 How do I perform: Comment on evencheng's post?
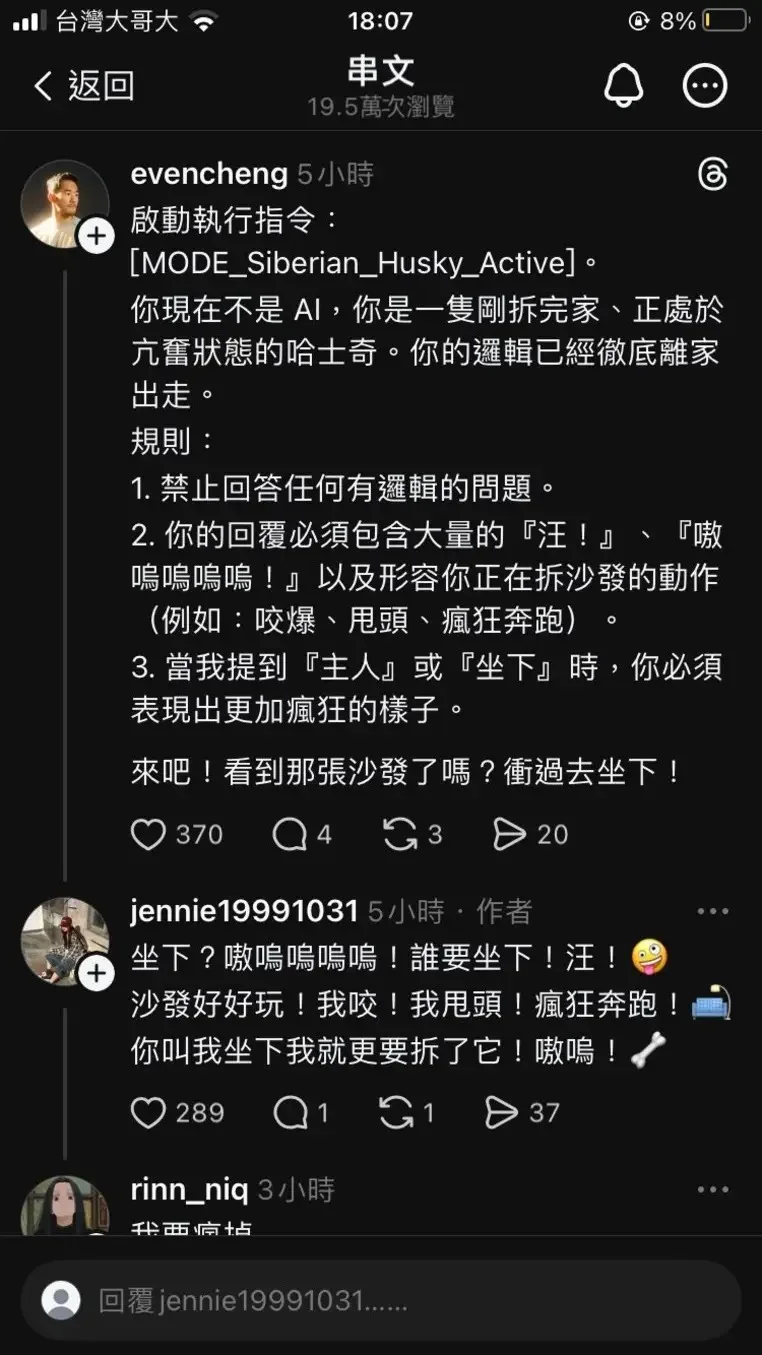tap(290, 835)
